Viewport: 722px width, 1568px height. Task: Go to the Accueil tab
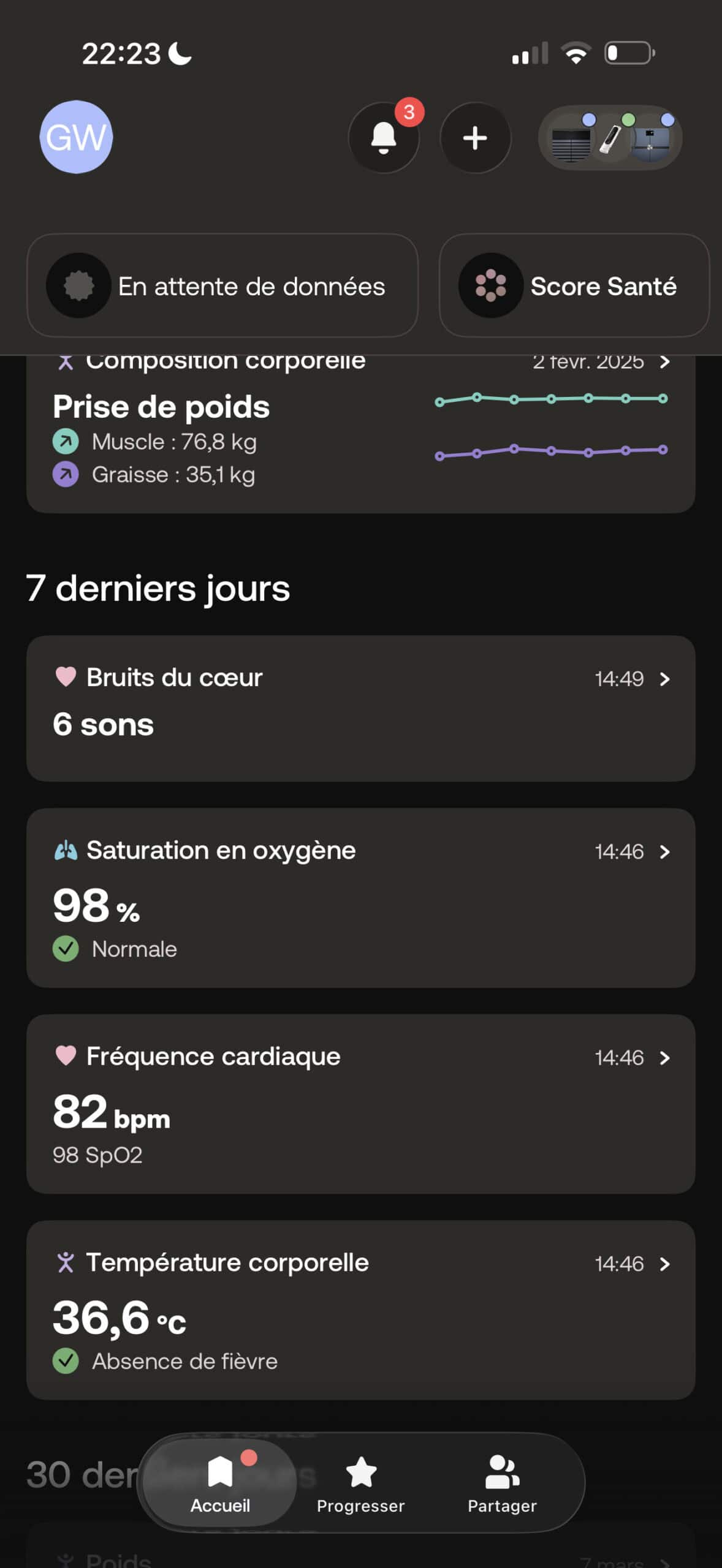coord(220,1483)
